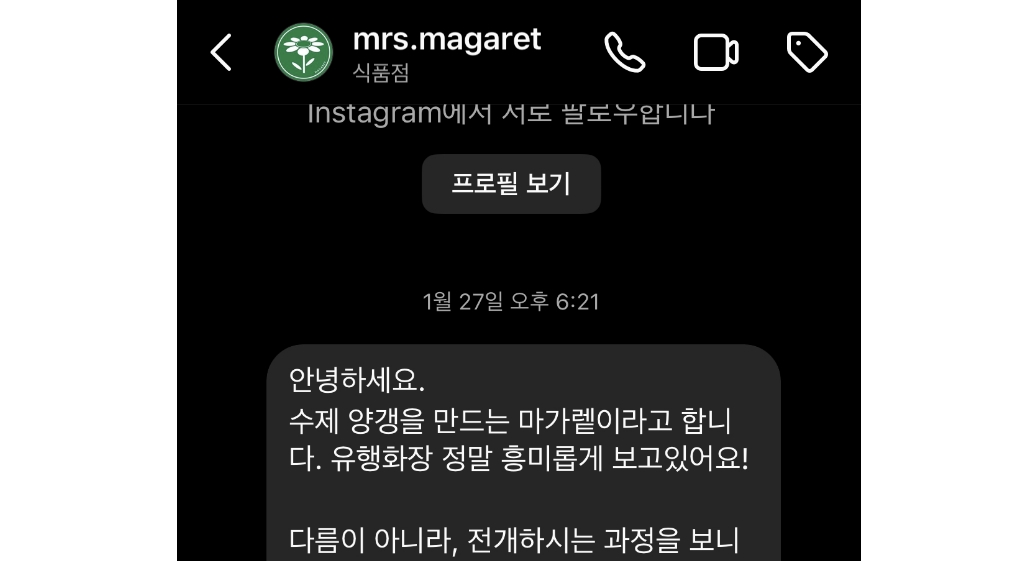Open mrs.magaret chat details from header
Image resolution: width=1035 pixels, height=561 pixels.
pyautogui.click(x=446, y=52)
